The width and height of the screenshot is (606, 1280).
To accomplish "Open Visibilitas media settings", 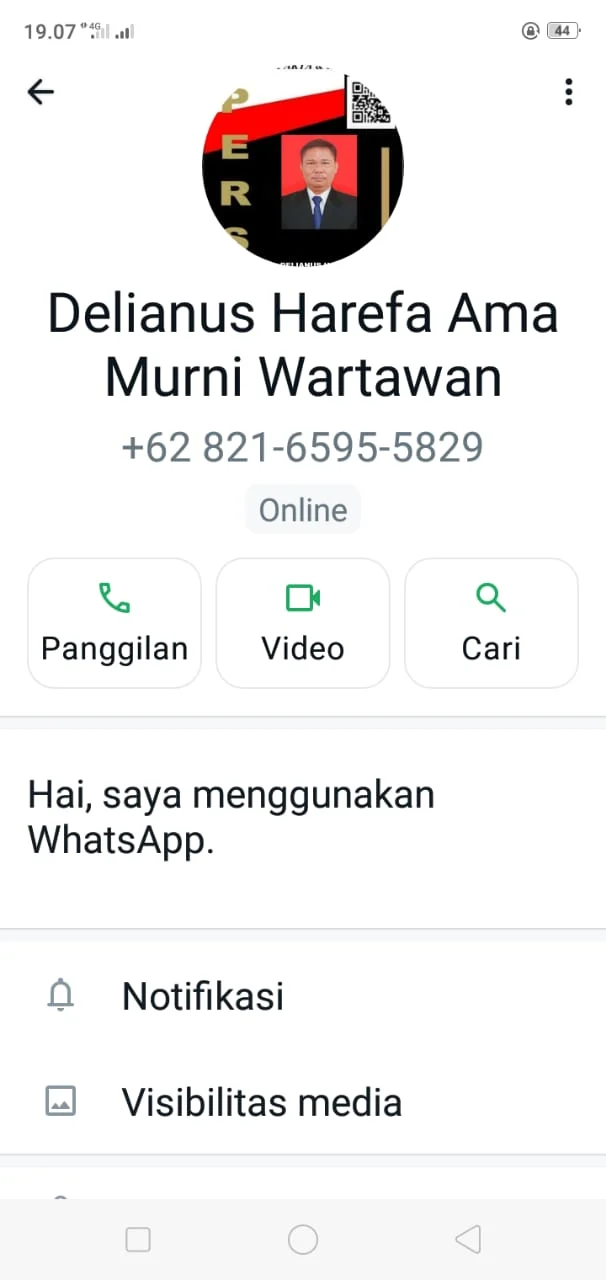I will pyautogui.click(x=261, y=1102).
